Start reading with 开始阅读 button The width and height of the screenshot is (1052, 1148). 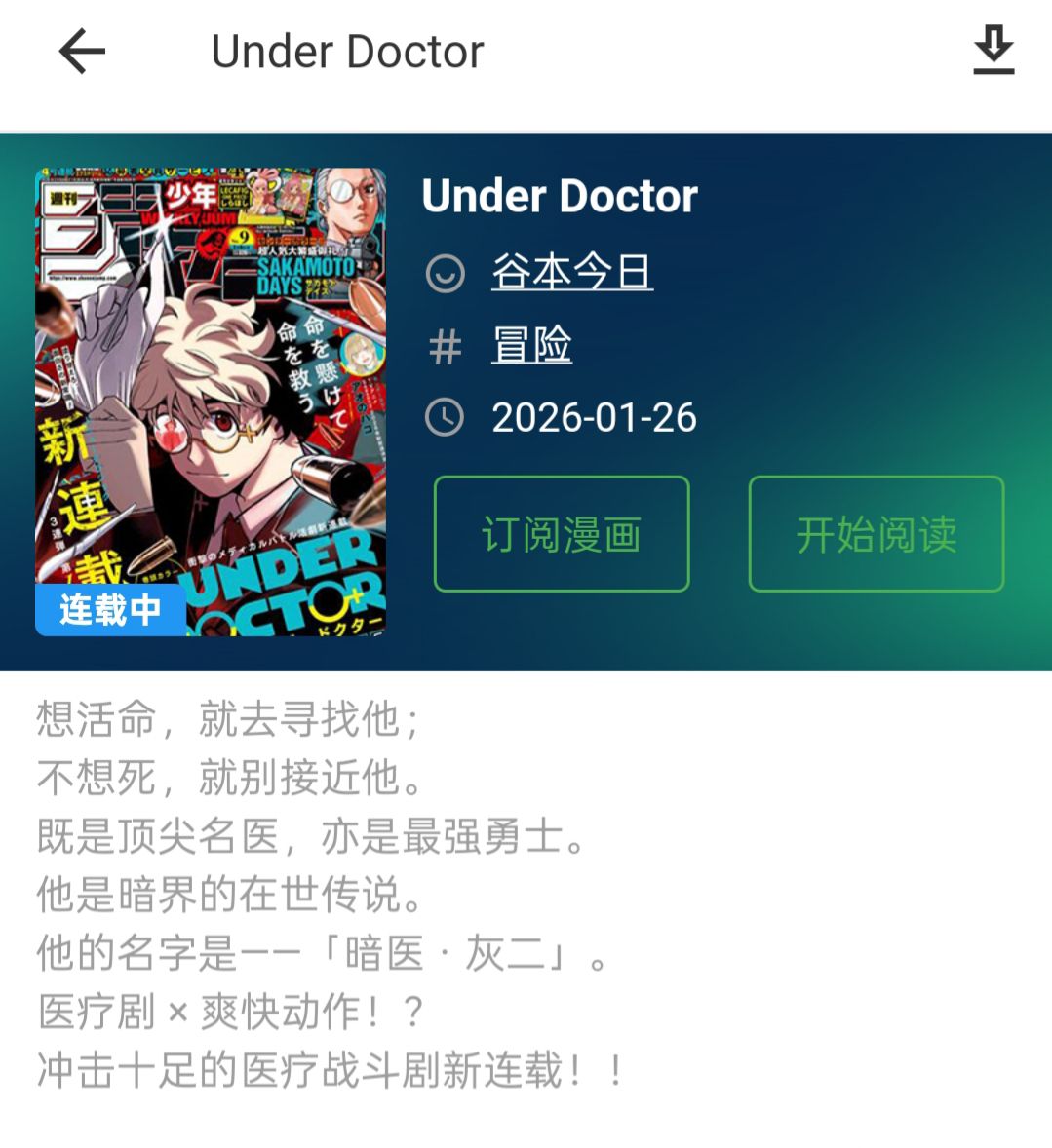pos(877,534)
